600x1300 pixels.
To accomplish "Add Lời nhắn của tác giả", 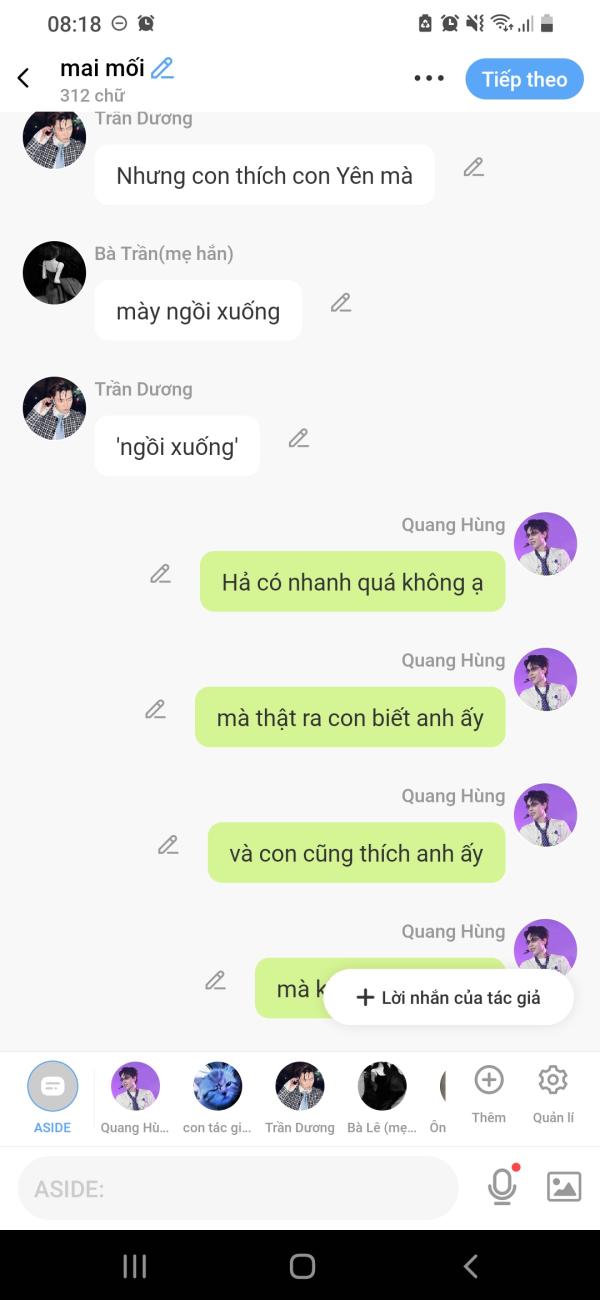I will coord(449,997).
